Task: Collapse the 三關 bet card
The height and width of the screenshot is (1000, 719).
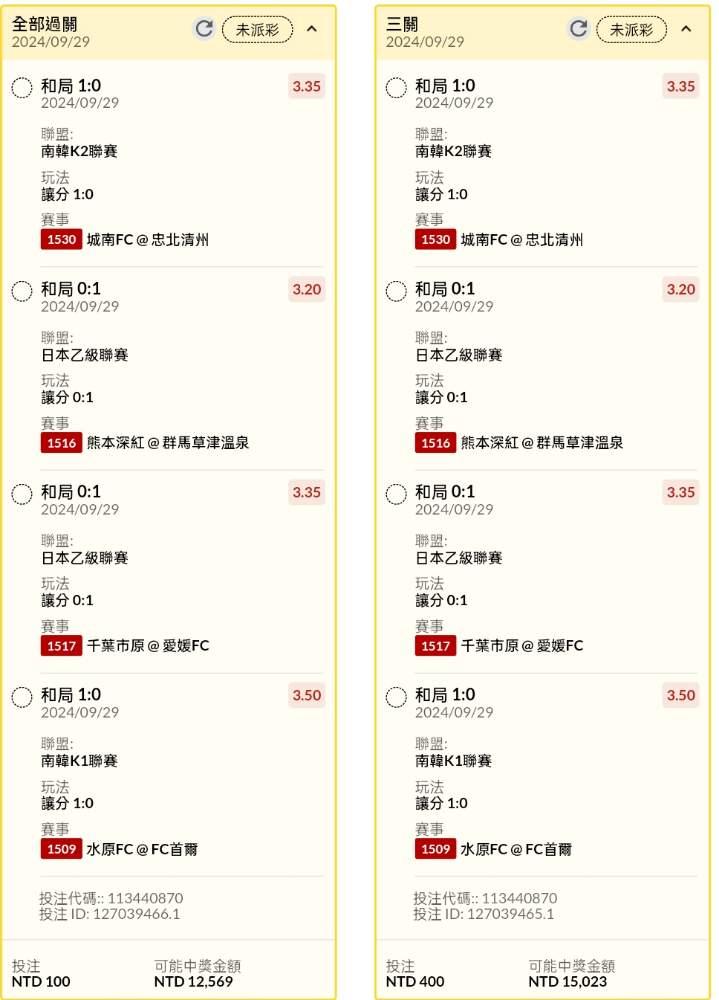Action: point(686,29)
